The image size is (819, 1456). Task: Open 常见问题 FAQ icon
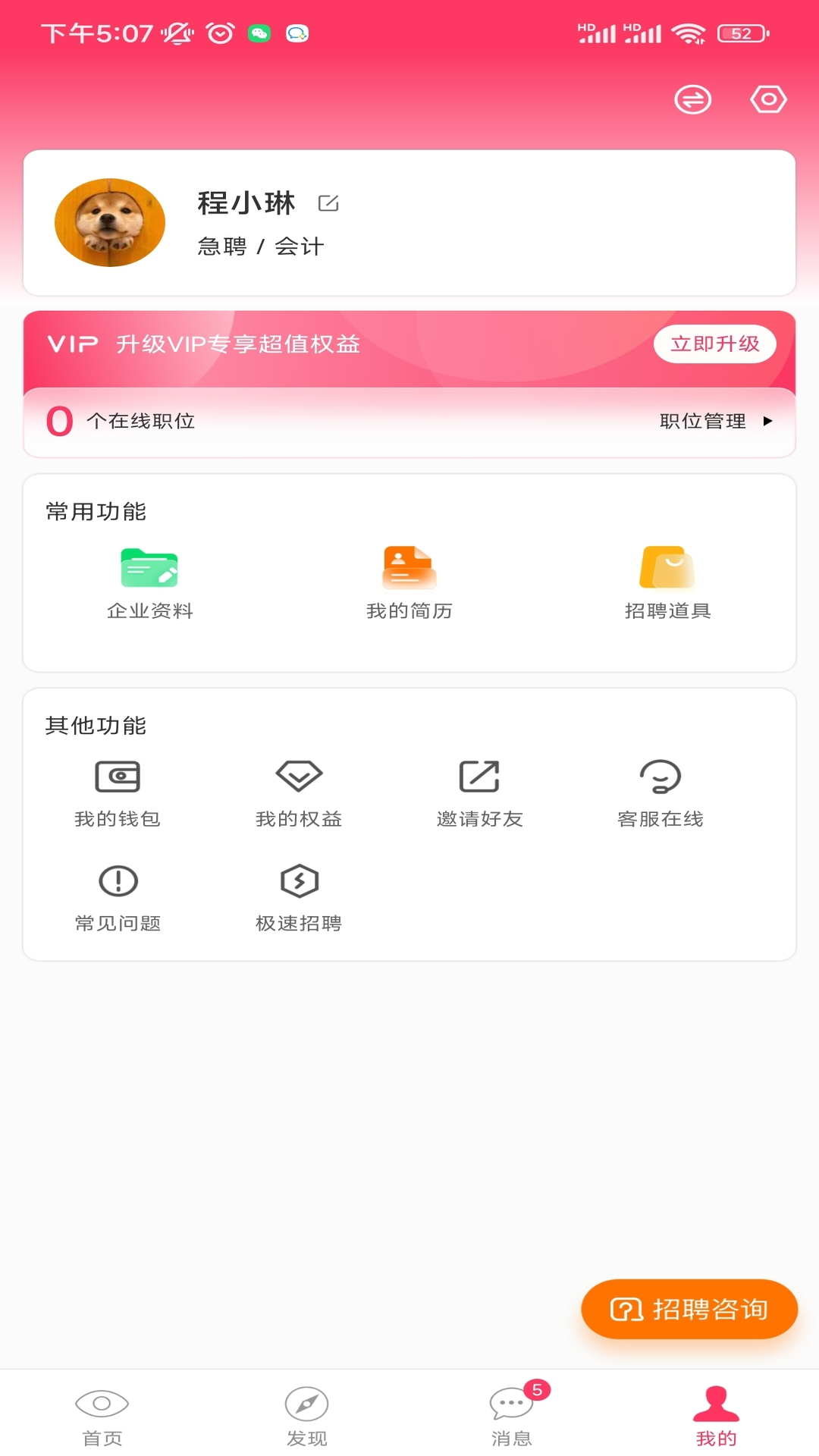[117, 896]
